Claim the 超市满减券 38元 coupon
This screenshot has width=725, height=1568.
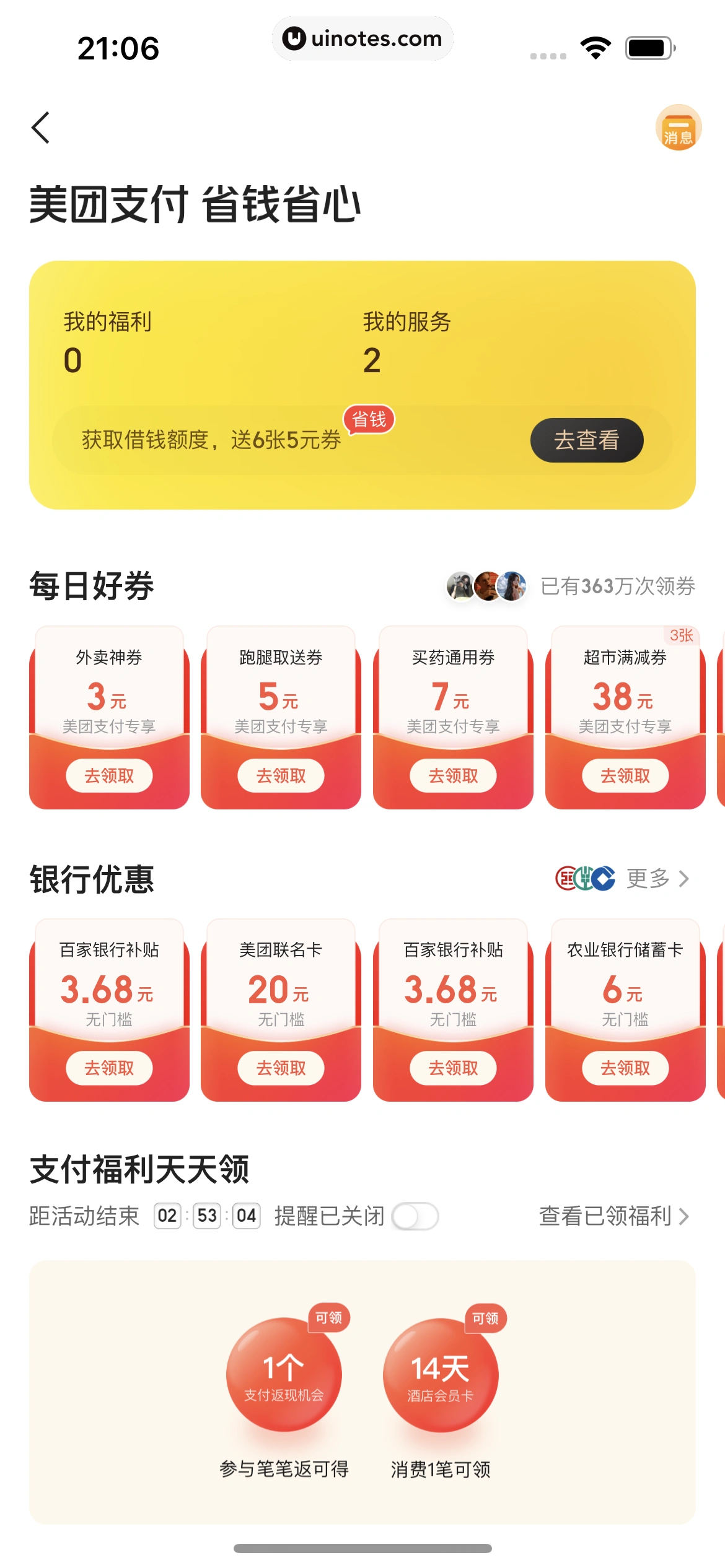coord(625,775)
